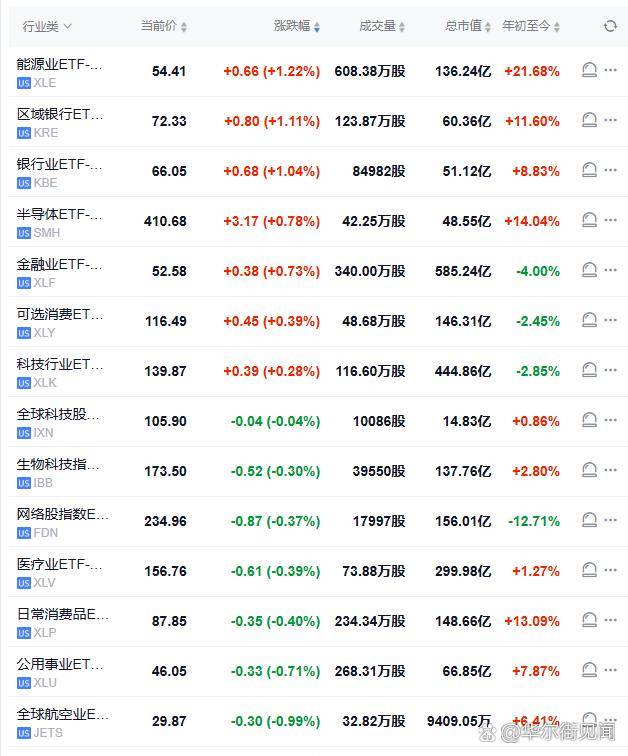Viewport: 628px width, 756px height.
Task: Open the IBB biotech ETF row
Action: [x=60, y=472]
